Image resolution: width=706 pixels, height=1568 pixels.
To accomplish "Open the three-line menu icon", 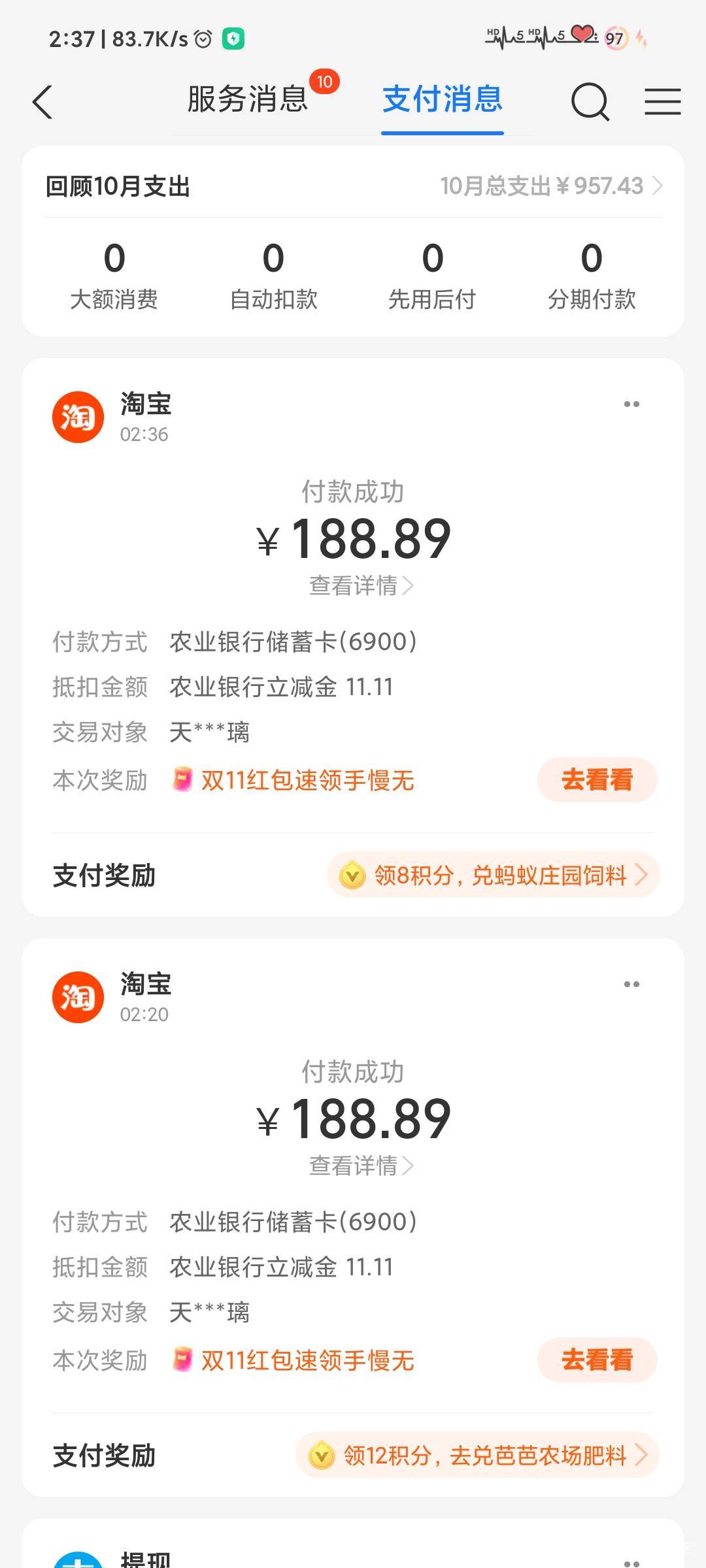I will click(662, 102).
